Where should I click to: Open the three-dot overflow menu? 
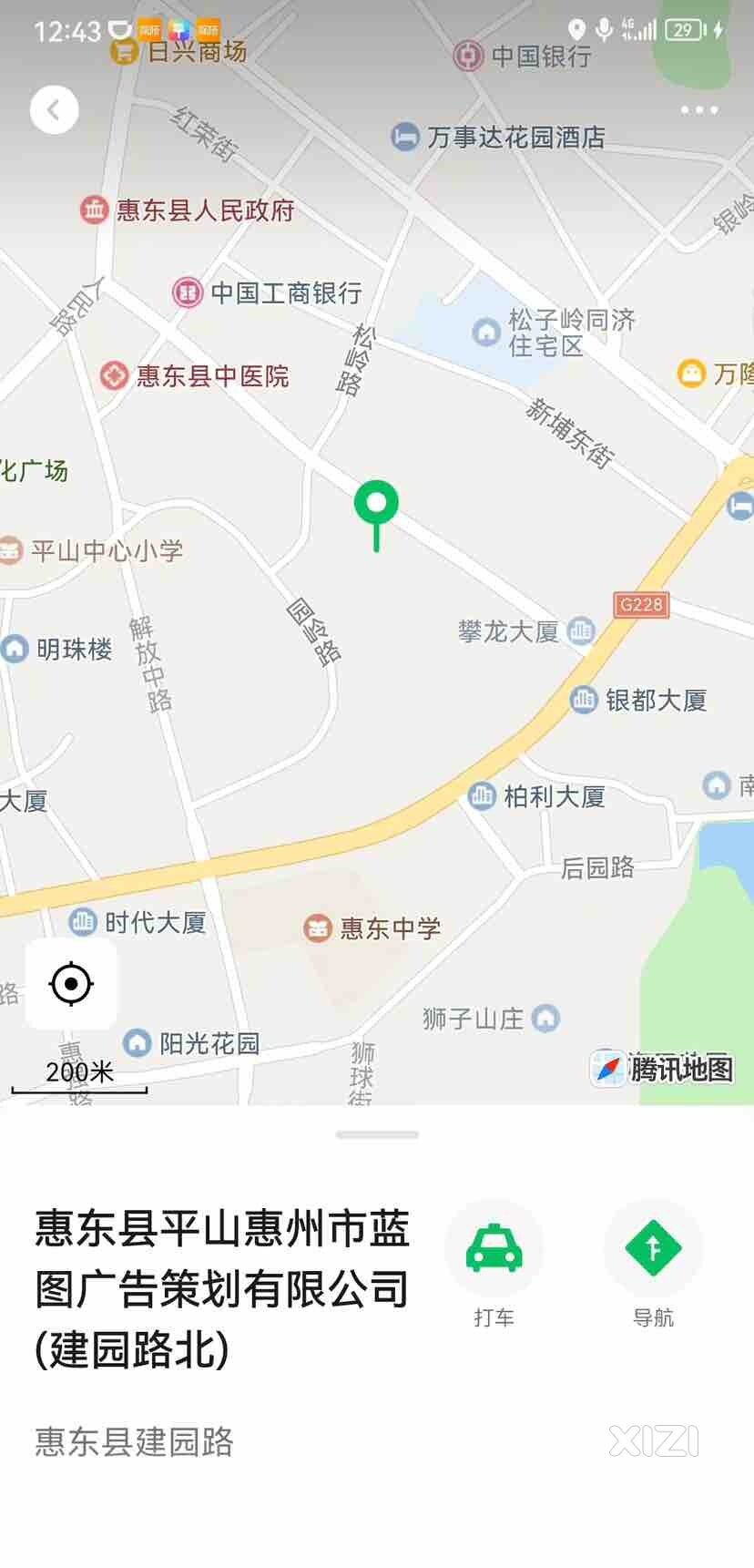(698, 110)
